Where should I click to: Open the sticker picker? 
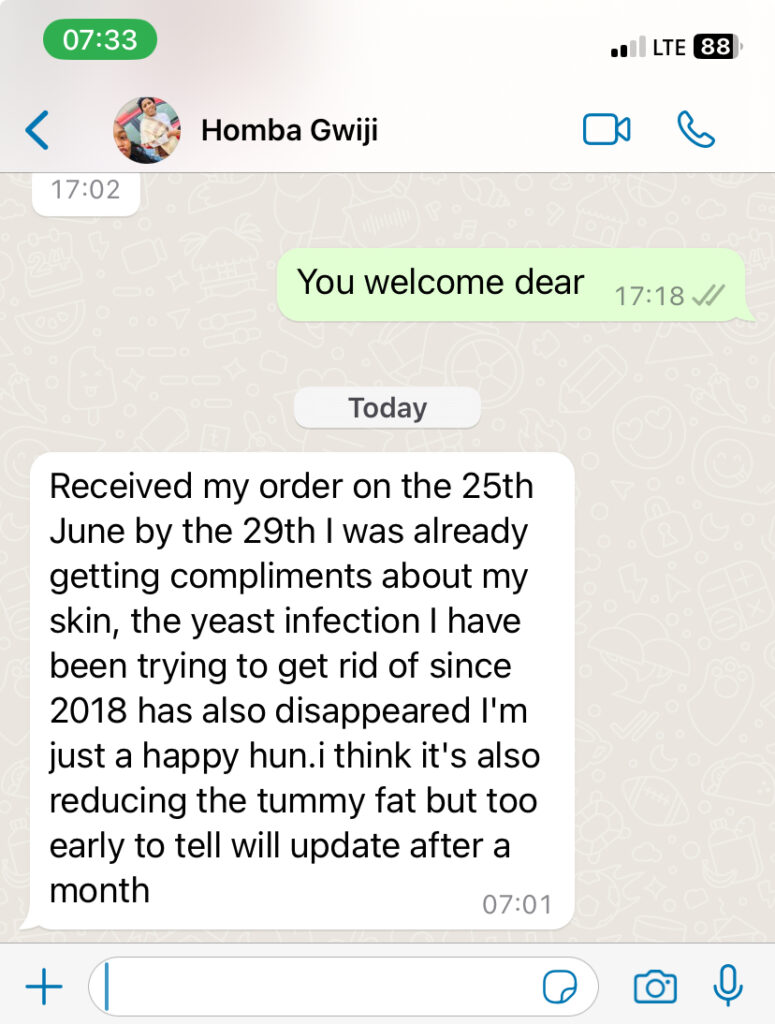pyautogui.click(x=560, y=988)
